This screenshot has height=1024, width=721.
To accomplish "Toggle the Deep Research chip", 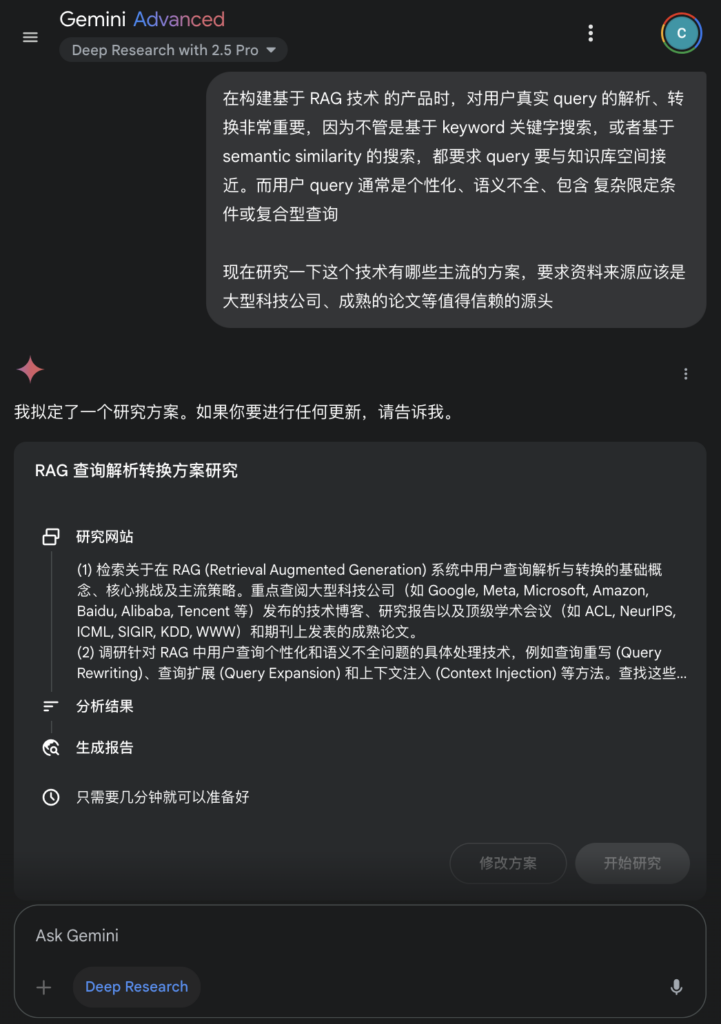I will point(136,987).
